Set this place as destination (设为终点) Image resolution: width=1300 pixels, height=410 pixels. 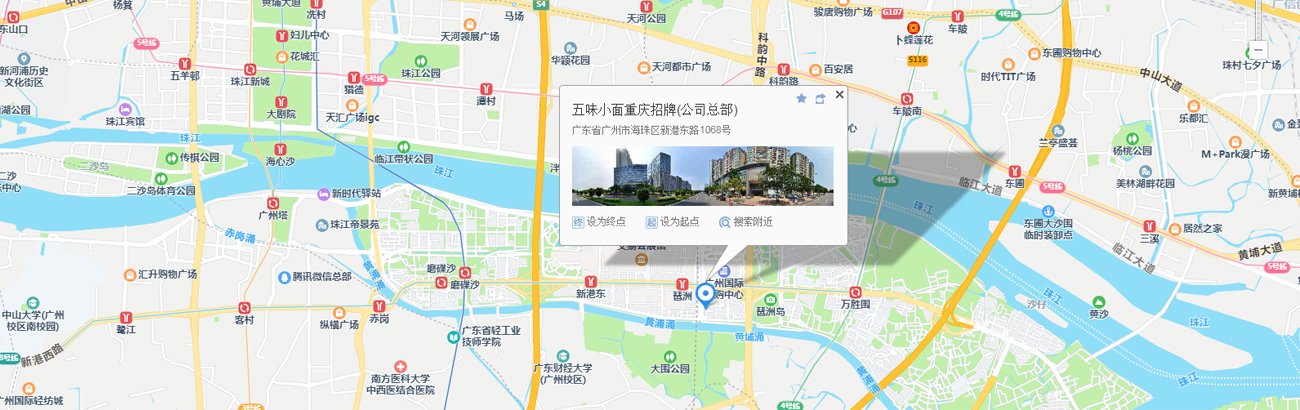tap(599, 222)
